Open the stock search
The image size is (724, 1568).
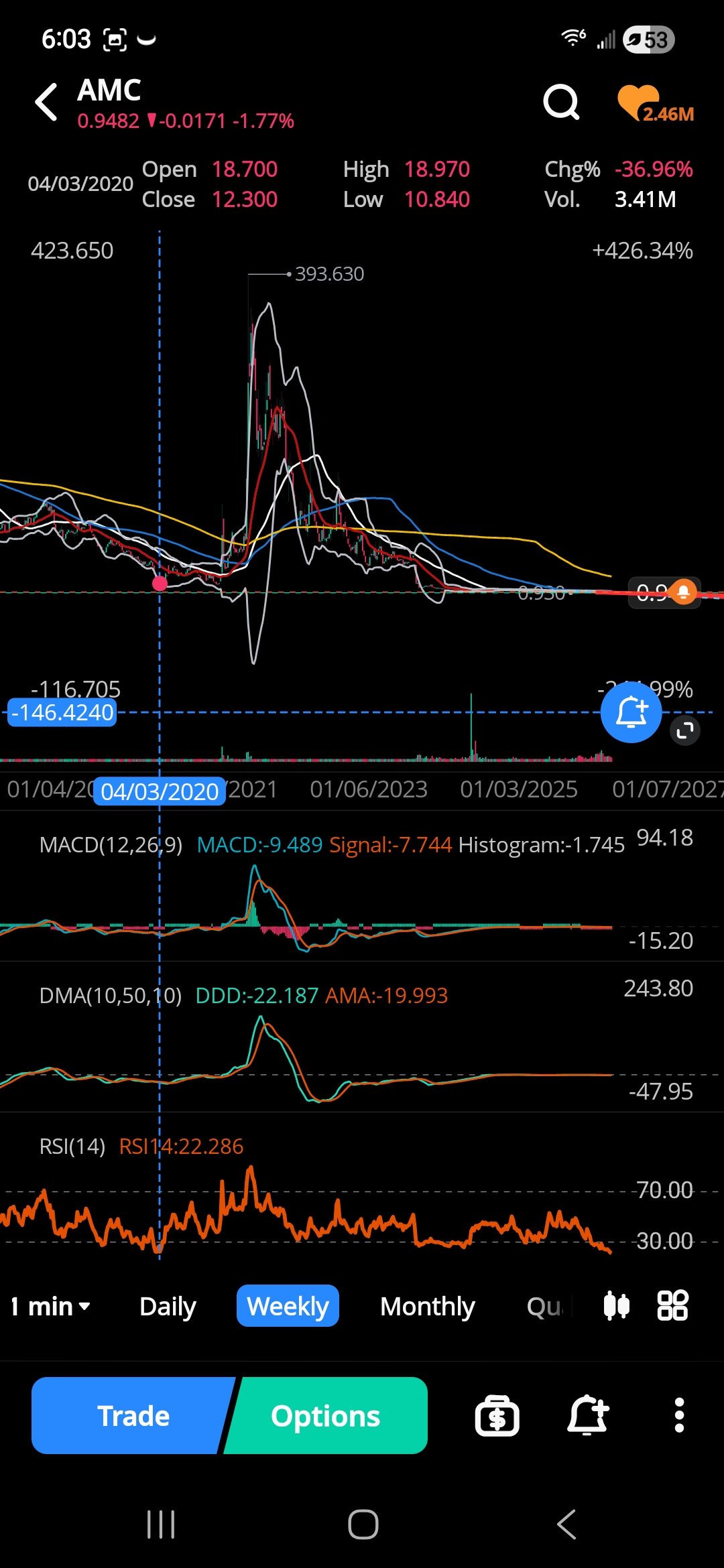point(560,103)
